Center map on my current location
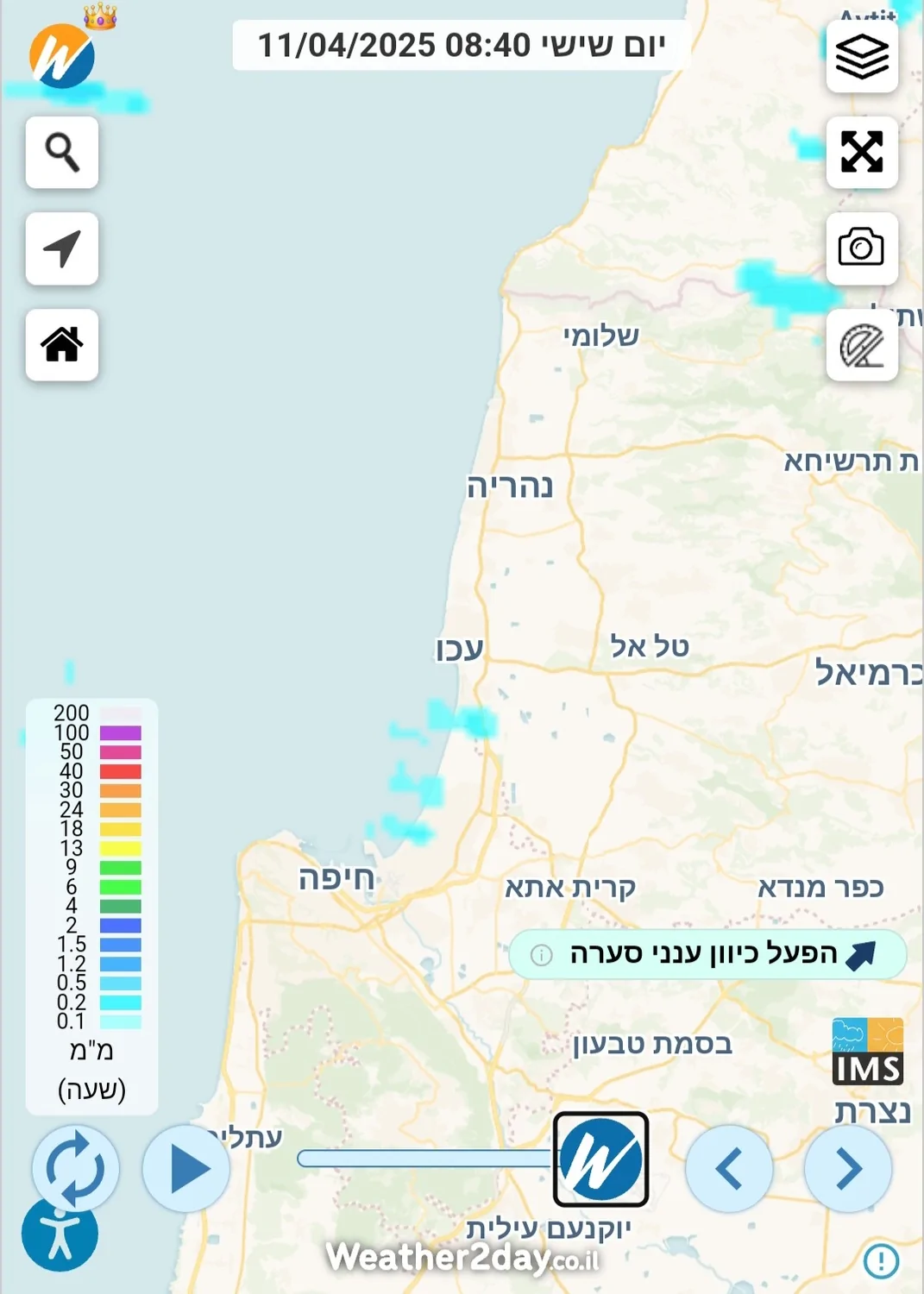Screen dimensions: 924x1294 tap(62, 248)
